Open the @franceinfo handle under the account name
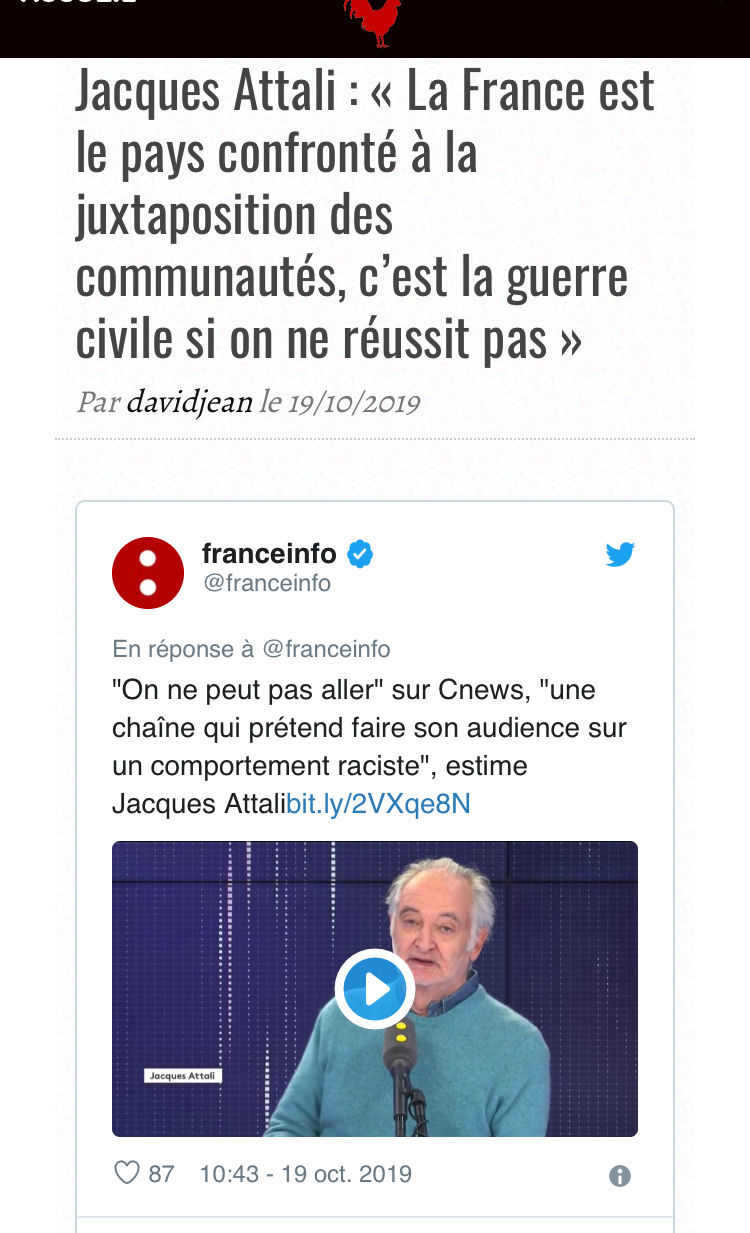Image resolution: width=750 pixels, height=1233 pixels. point(267,584)
